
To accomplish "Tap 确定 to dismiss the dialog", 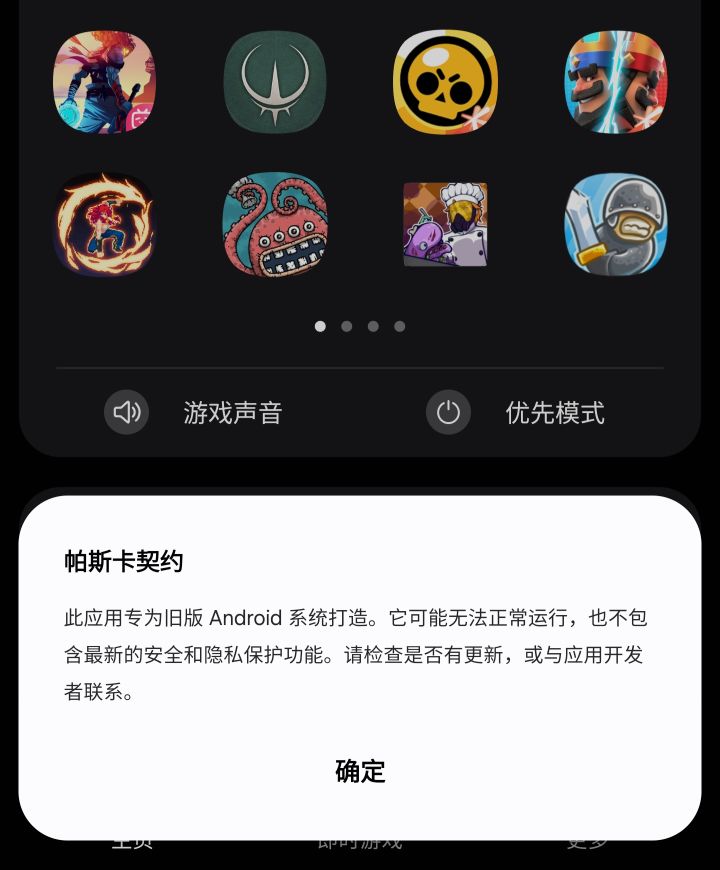I will pos(360,772).
